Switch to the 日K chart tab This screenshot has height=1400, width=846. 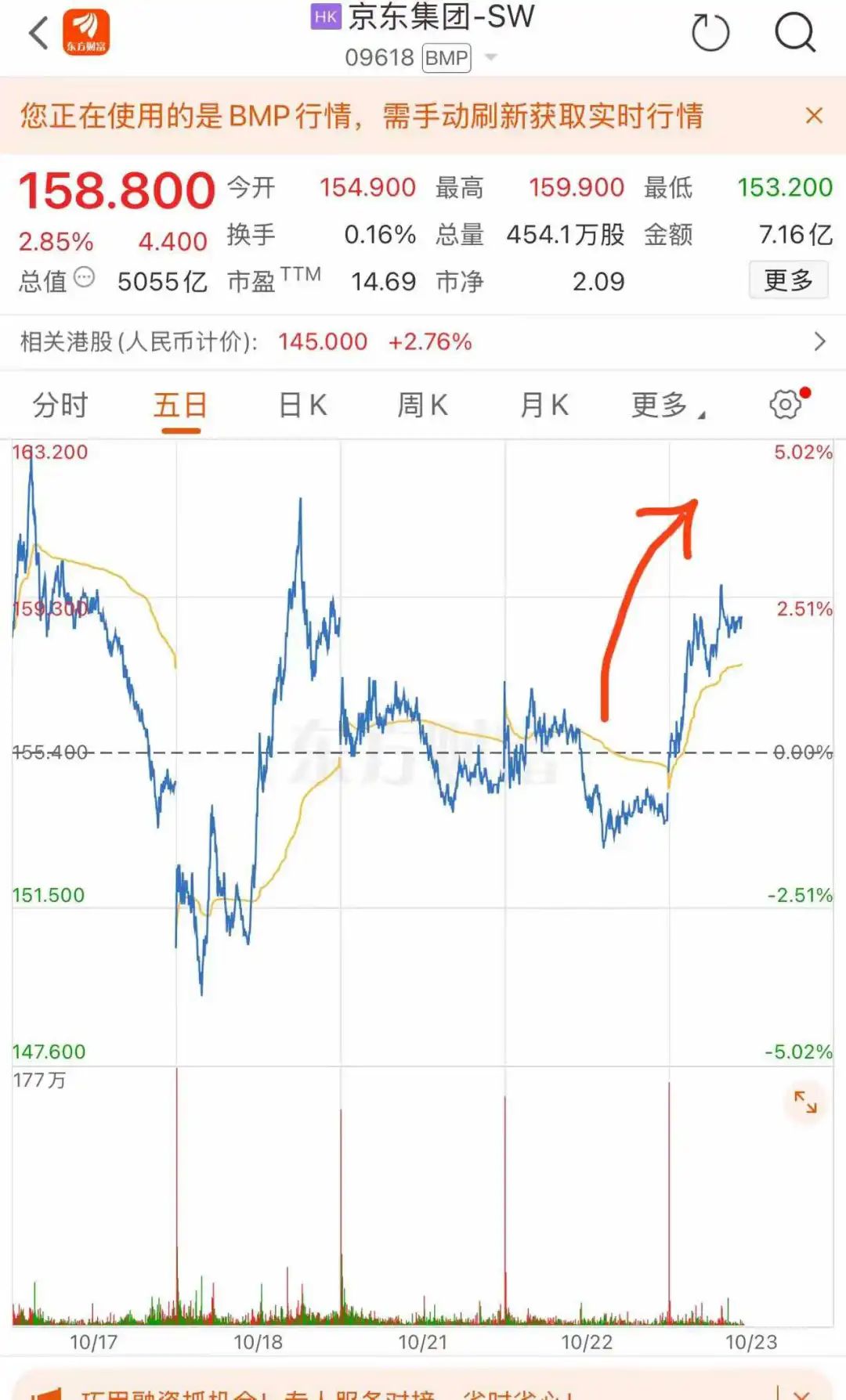pyautogui.click(x=302, y=406)
